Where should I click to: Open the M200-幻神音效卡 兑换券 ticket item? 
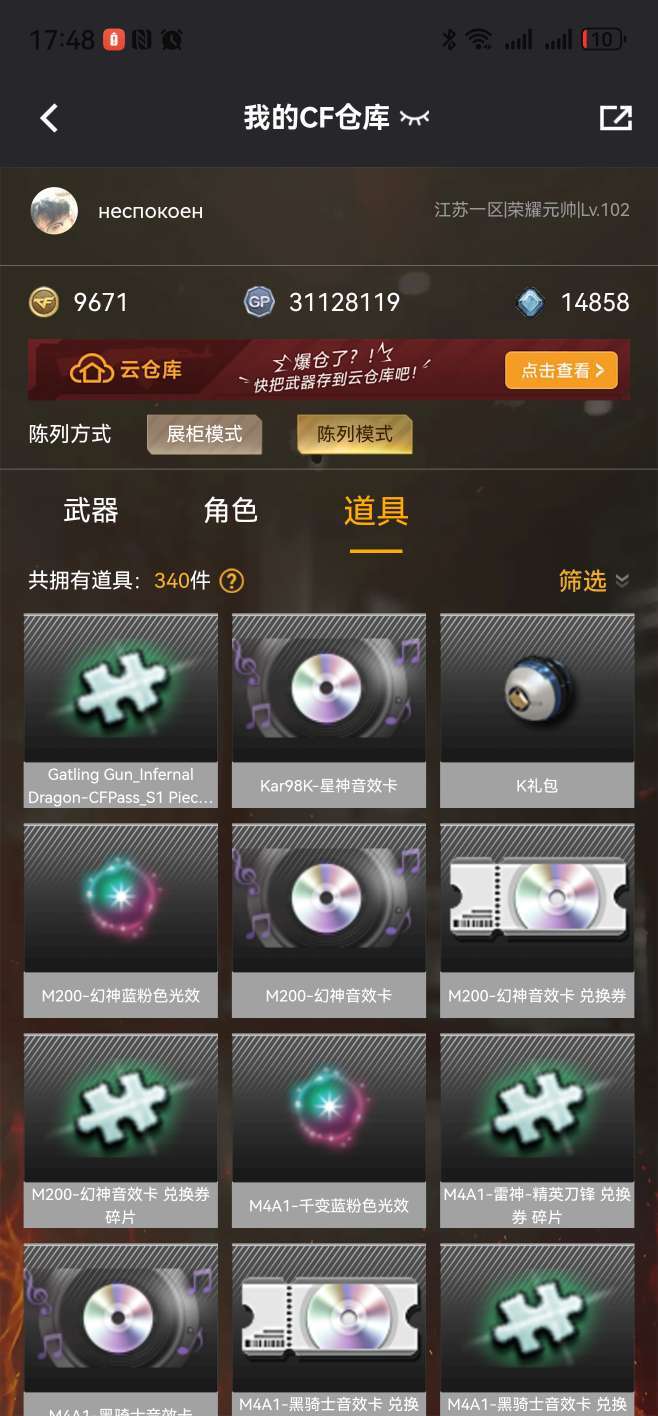[x=537, y=920]
